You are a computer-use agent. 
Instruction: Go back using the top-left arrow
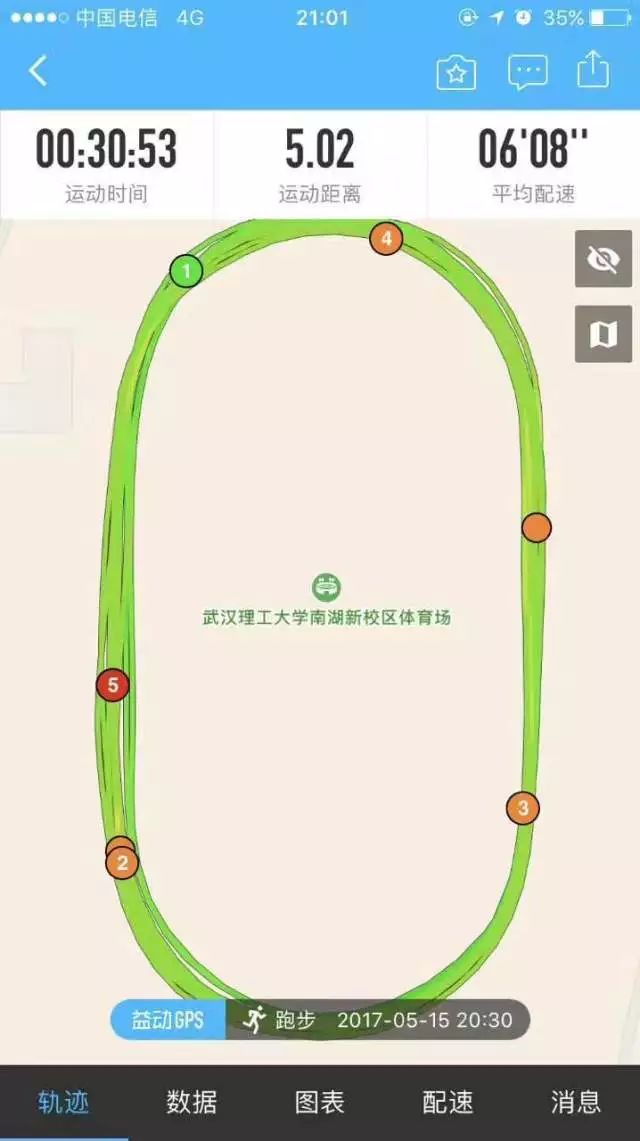[38, 71]
